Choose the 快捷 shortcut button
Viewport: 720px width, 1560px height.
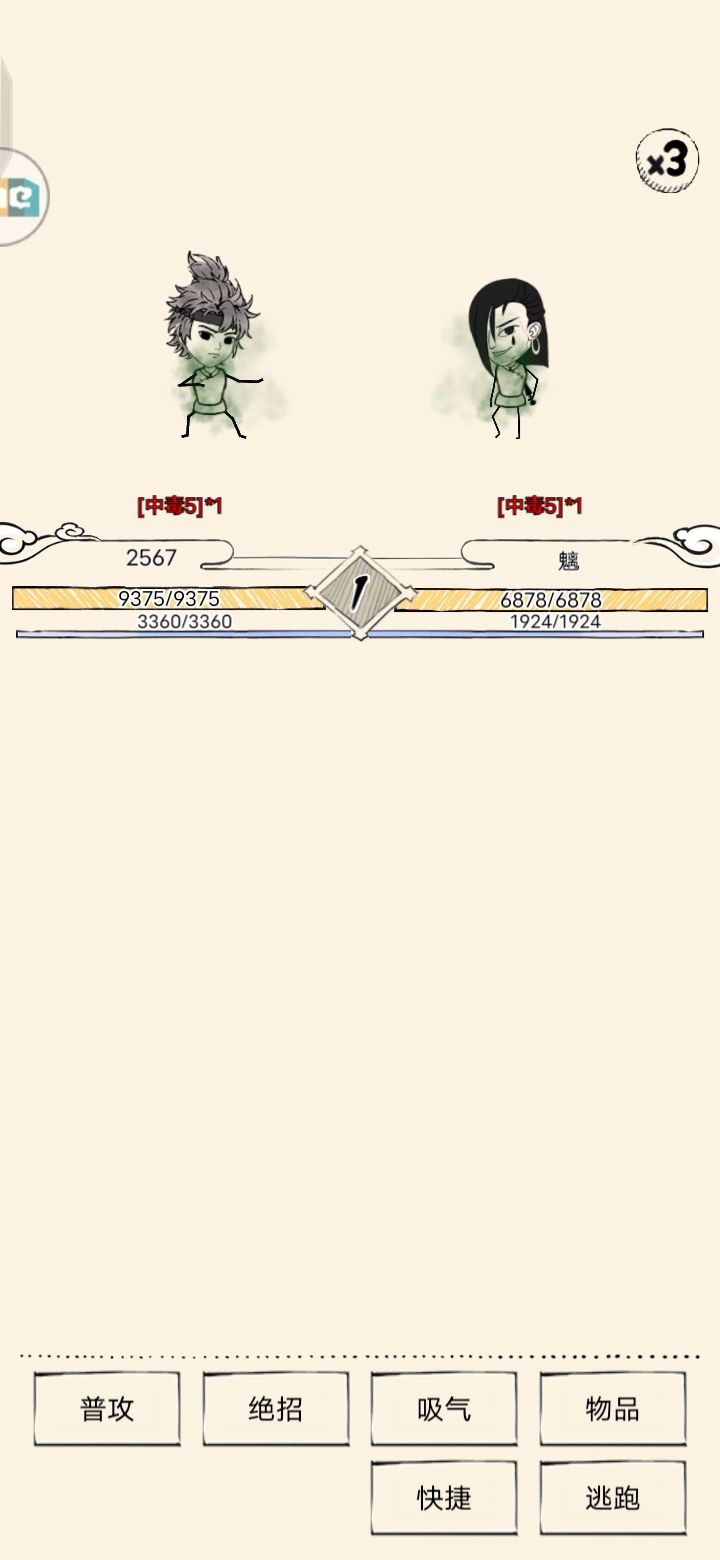[444, 1497]
